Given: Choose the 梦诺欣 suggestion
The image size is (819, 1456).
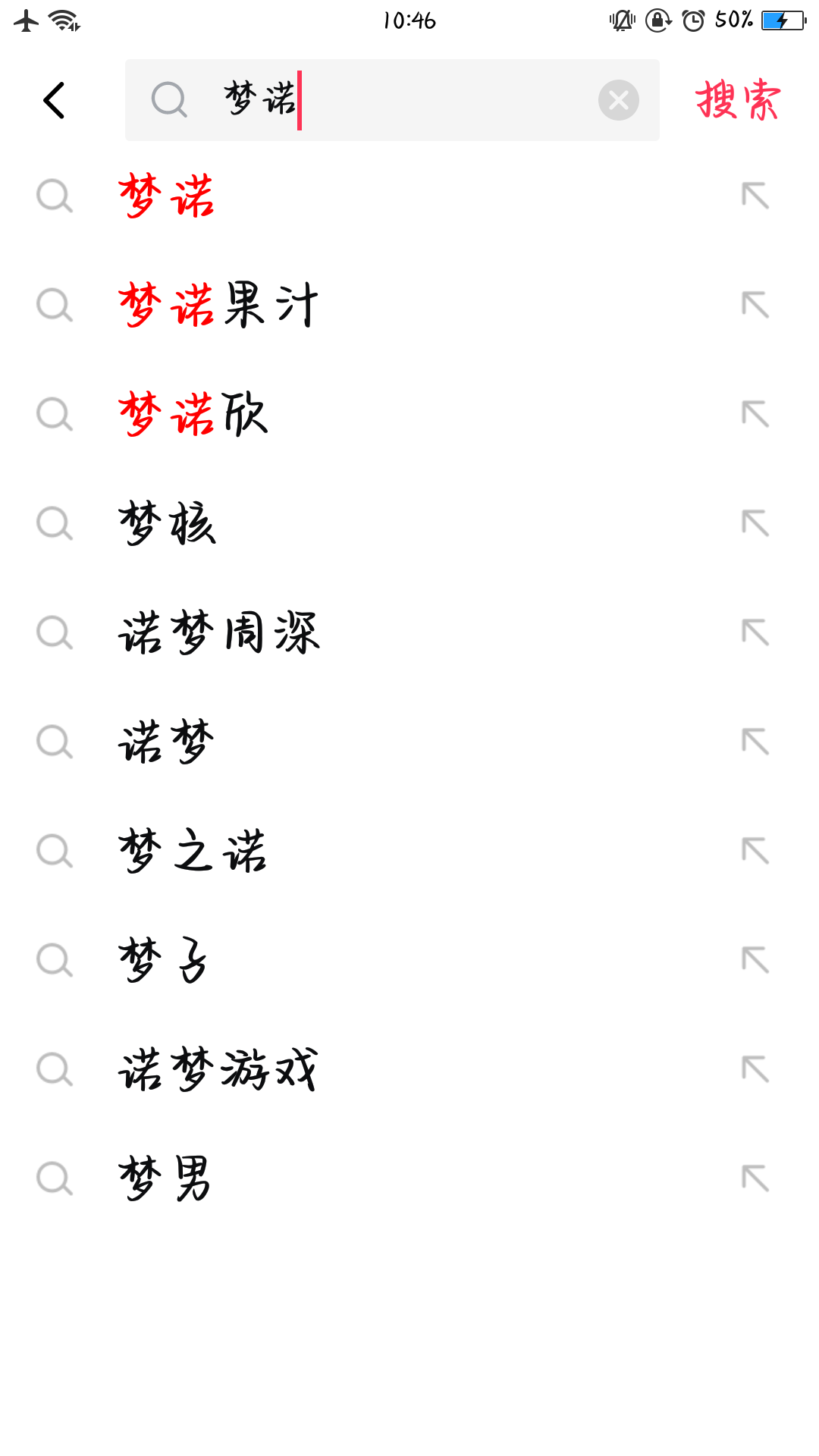Looking at the screenshot, I should (193, 415).
